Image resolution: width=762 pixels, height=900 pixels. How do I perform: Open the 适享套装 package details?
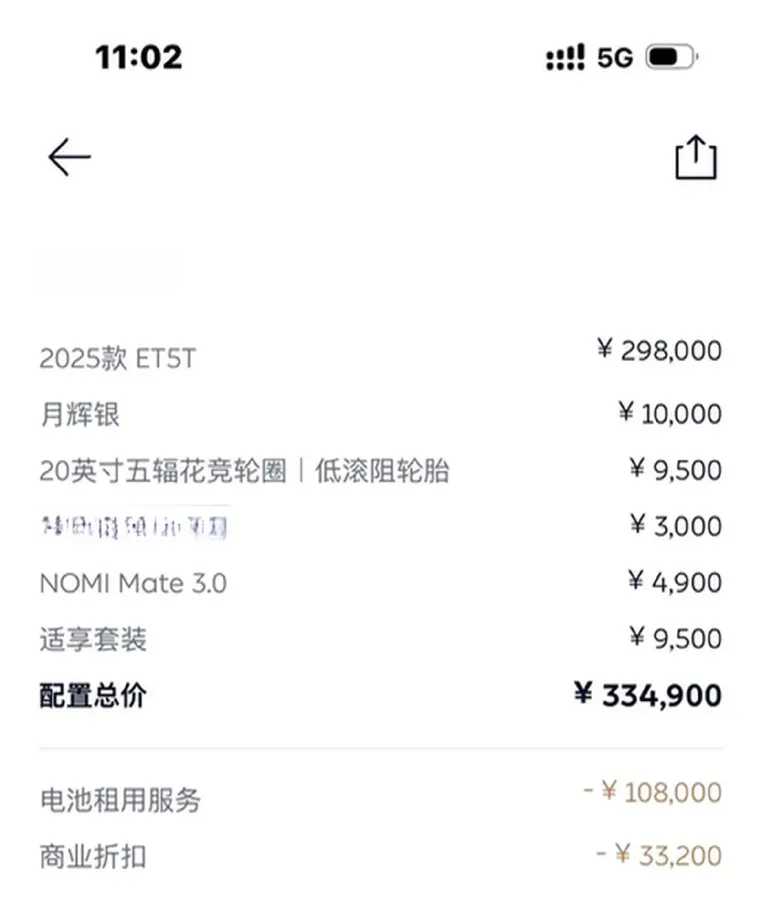[91, 639]
